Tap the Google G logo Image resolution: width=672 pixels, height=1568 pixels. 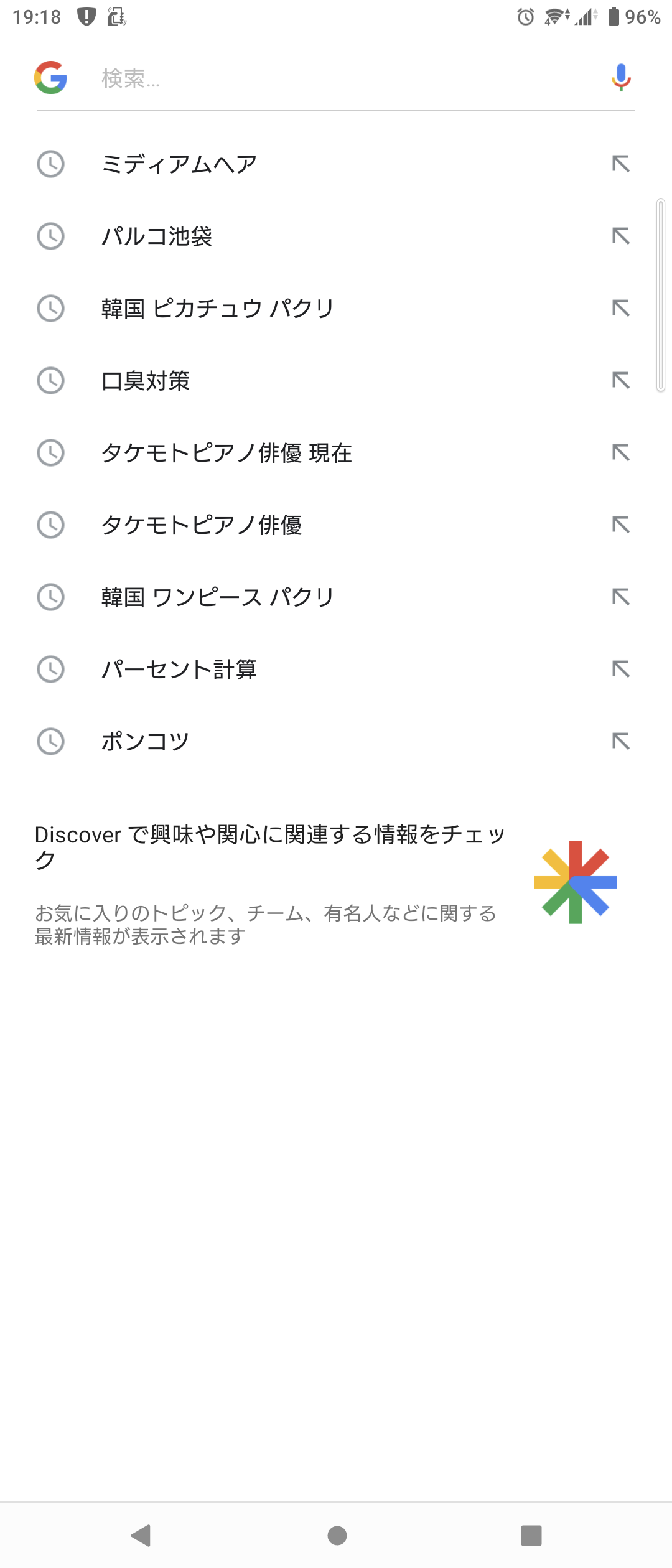(51, 77)
